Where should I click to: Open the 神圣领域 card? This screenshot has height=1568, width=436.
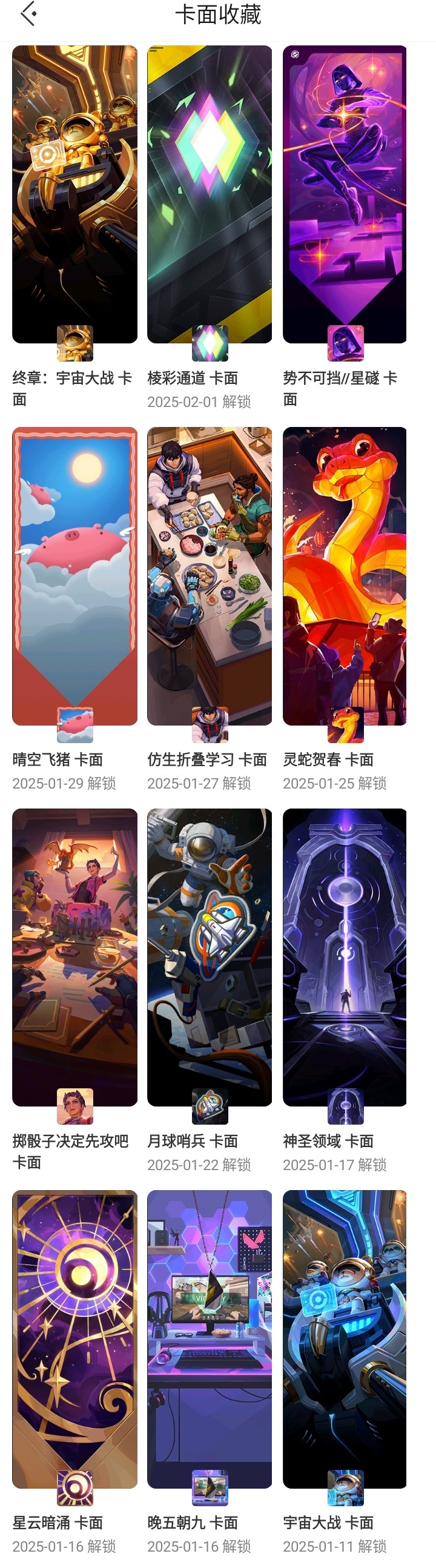click(x=344, y=957)
